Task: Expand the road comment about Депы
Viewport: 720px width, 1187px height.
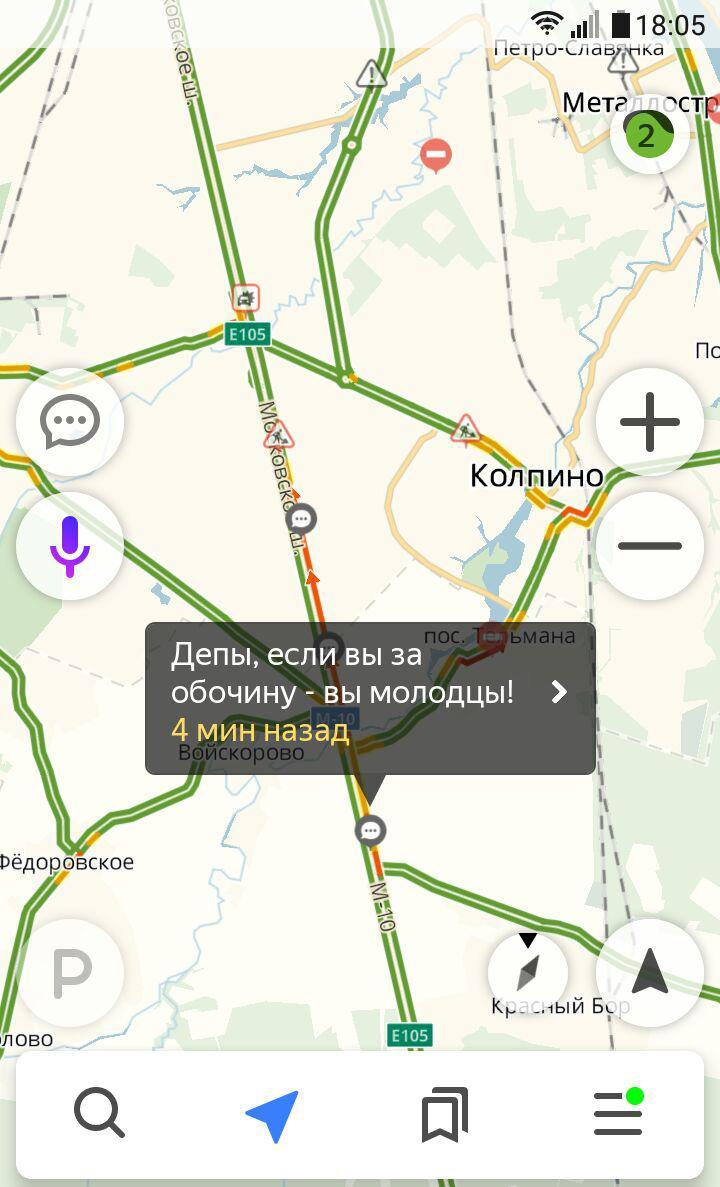Action: 559,692
